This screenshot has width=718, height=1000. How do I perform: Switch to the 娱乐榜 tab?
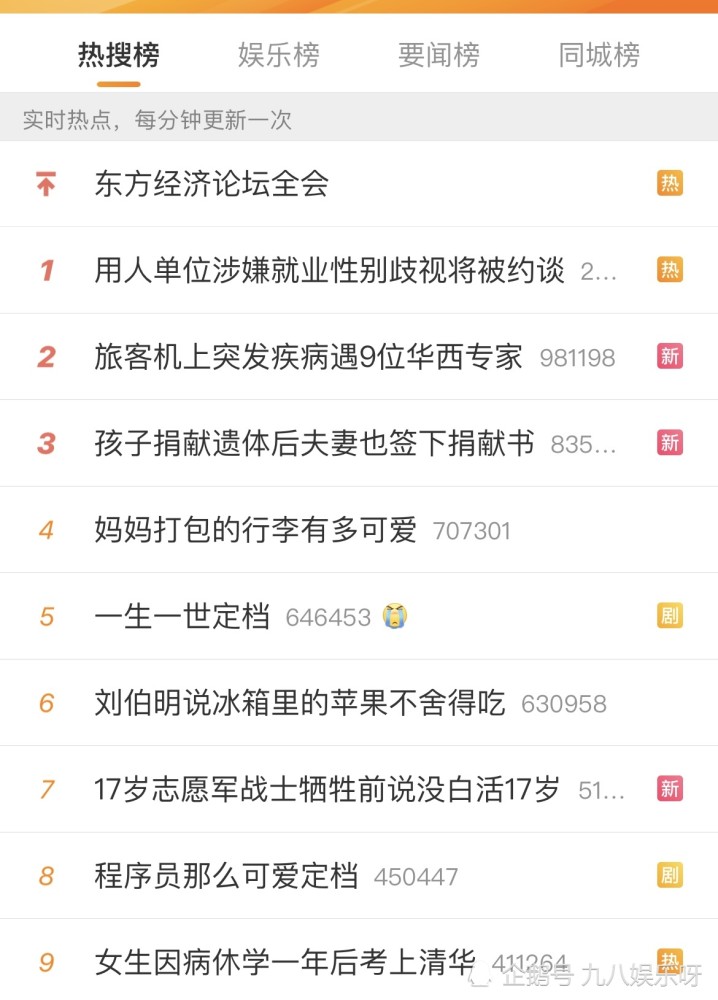tap(278, 54)
